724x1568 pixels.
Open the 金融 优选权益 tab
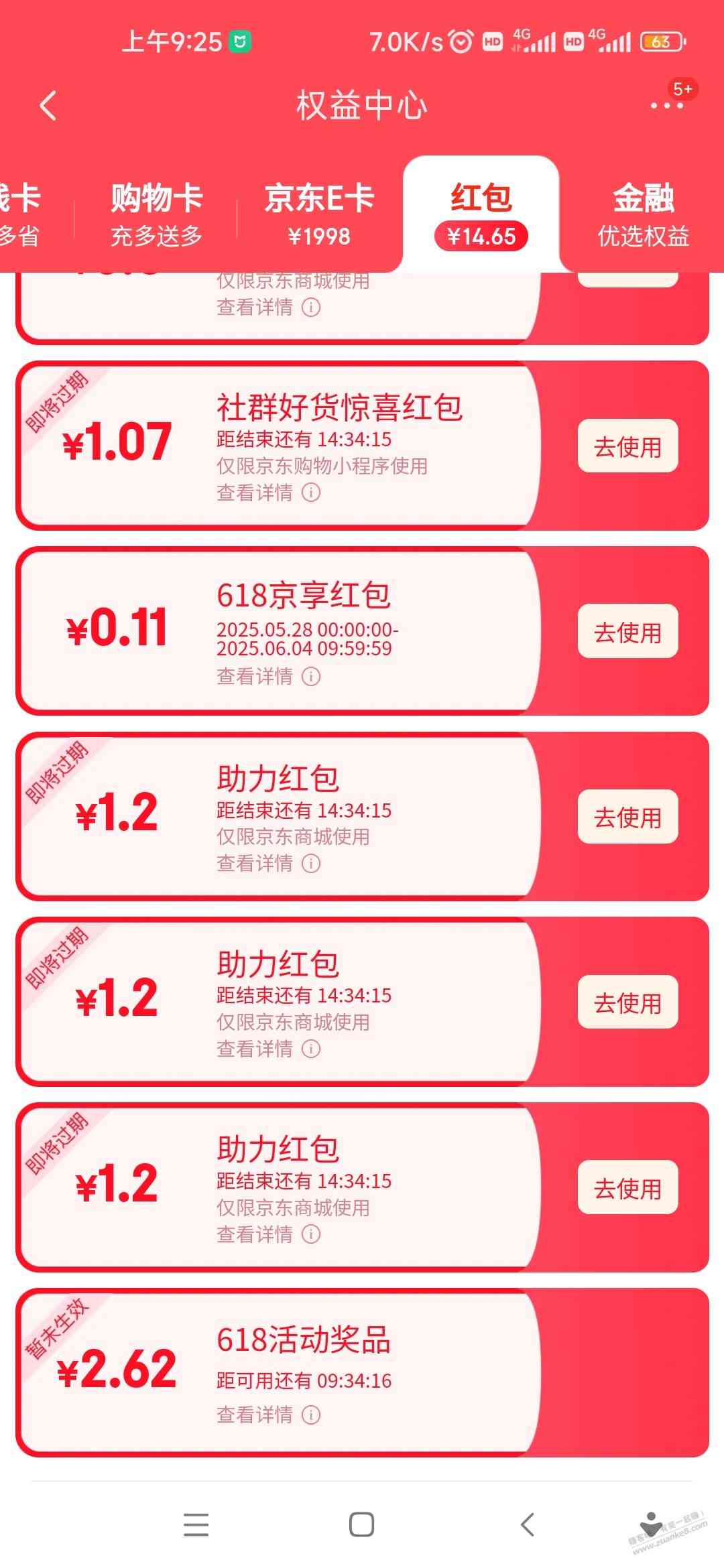pos(643,214)
